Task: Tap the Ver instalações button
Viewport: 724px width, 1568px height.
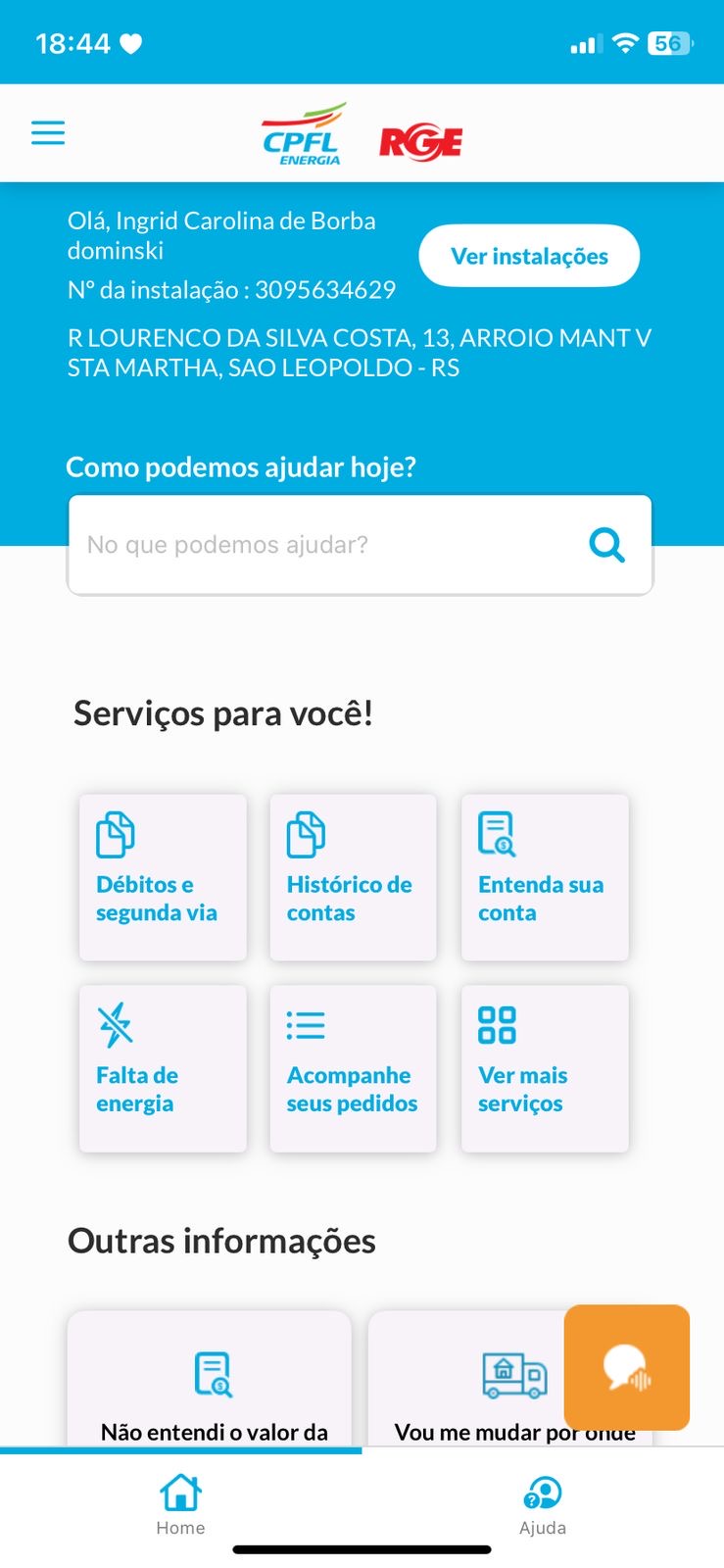Action: click(529, 257)
